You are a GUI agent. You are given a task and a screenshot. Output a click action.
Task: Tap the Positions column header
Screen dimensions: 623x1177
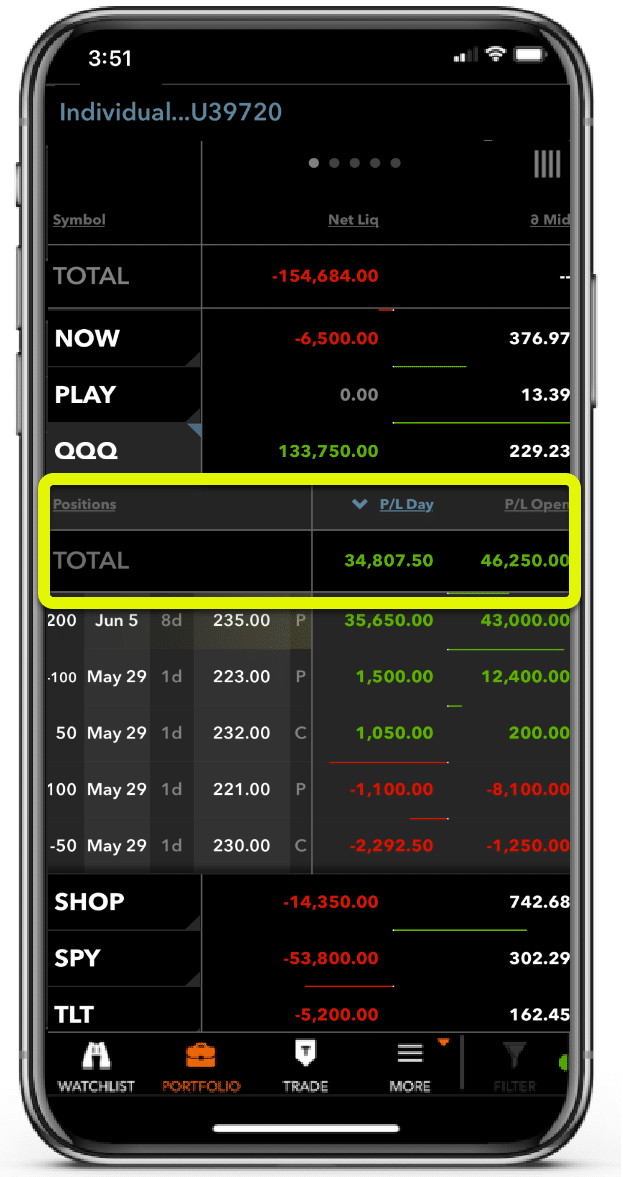pos(84,504)
